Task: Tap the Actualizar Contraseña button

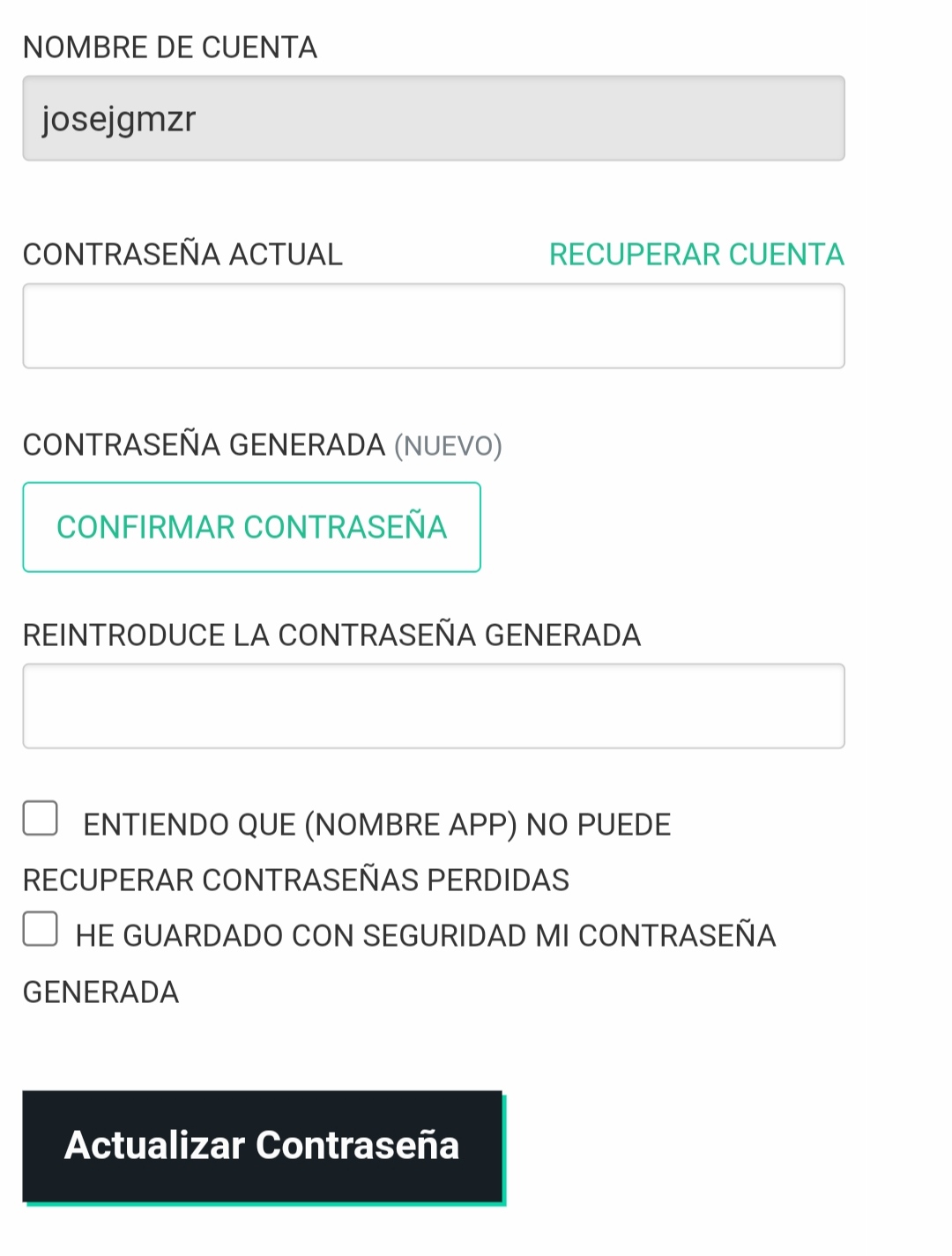Action: tap(263, 1146)
